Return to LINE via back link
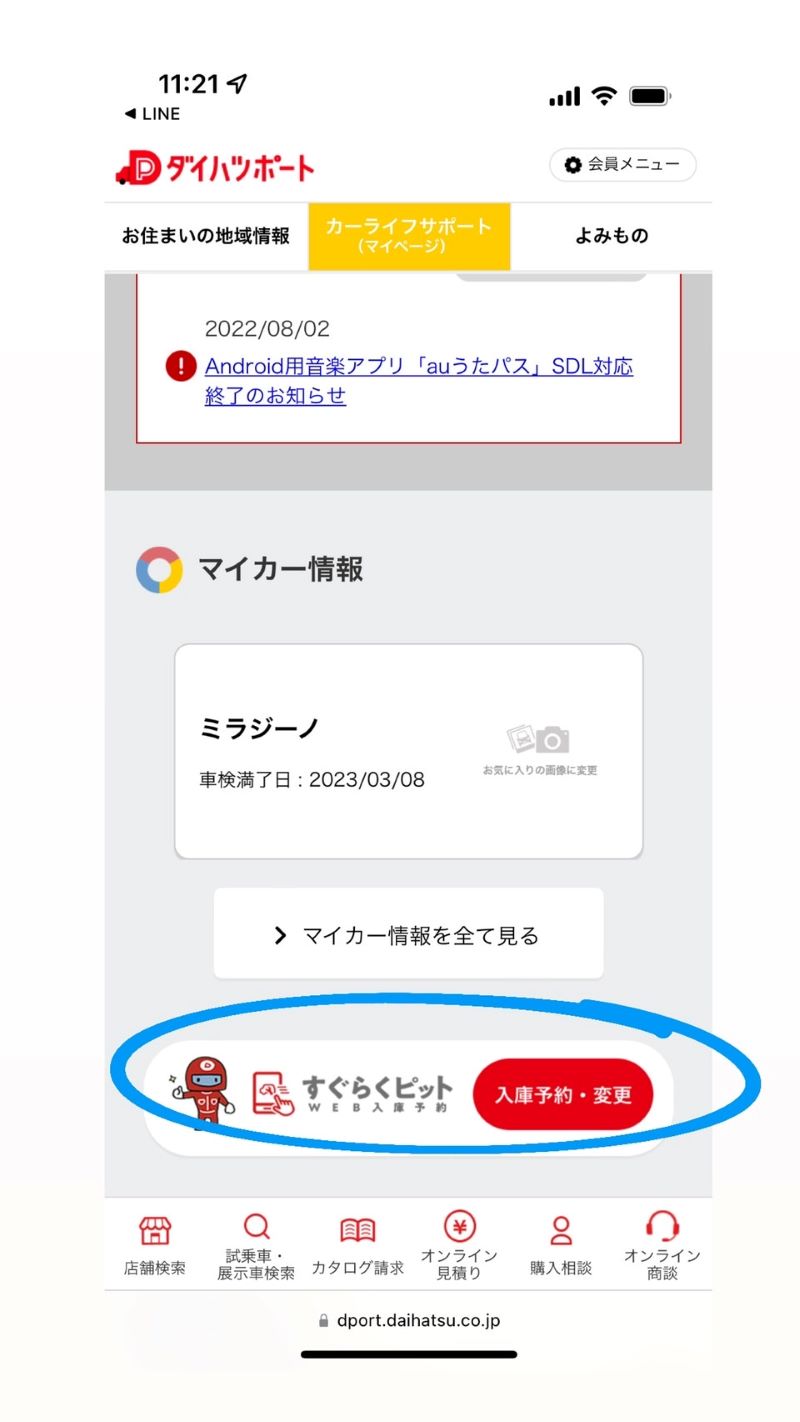The height and width of the screenshot is (1422, 800). (x=152, y=114)
